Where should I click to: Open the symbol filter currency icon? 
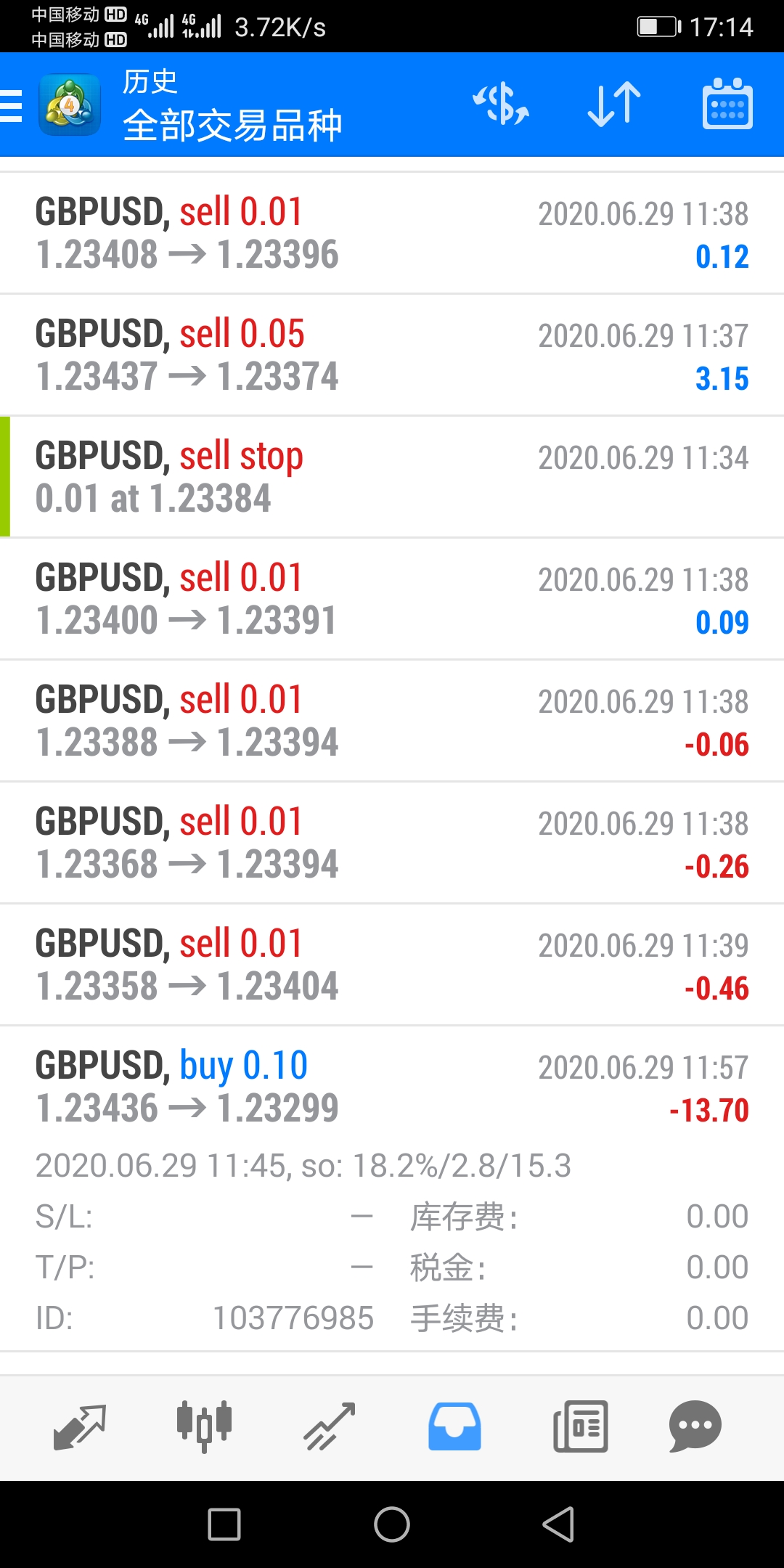click(501, 105)
